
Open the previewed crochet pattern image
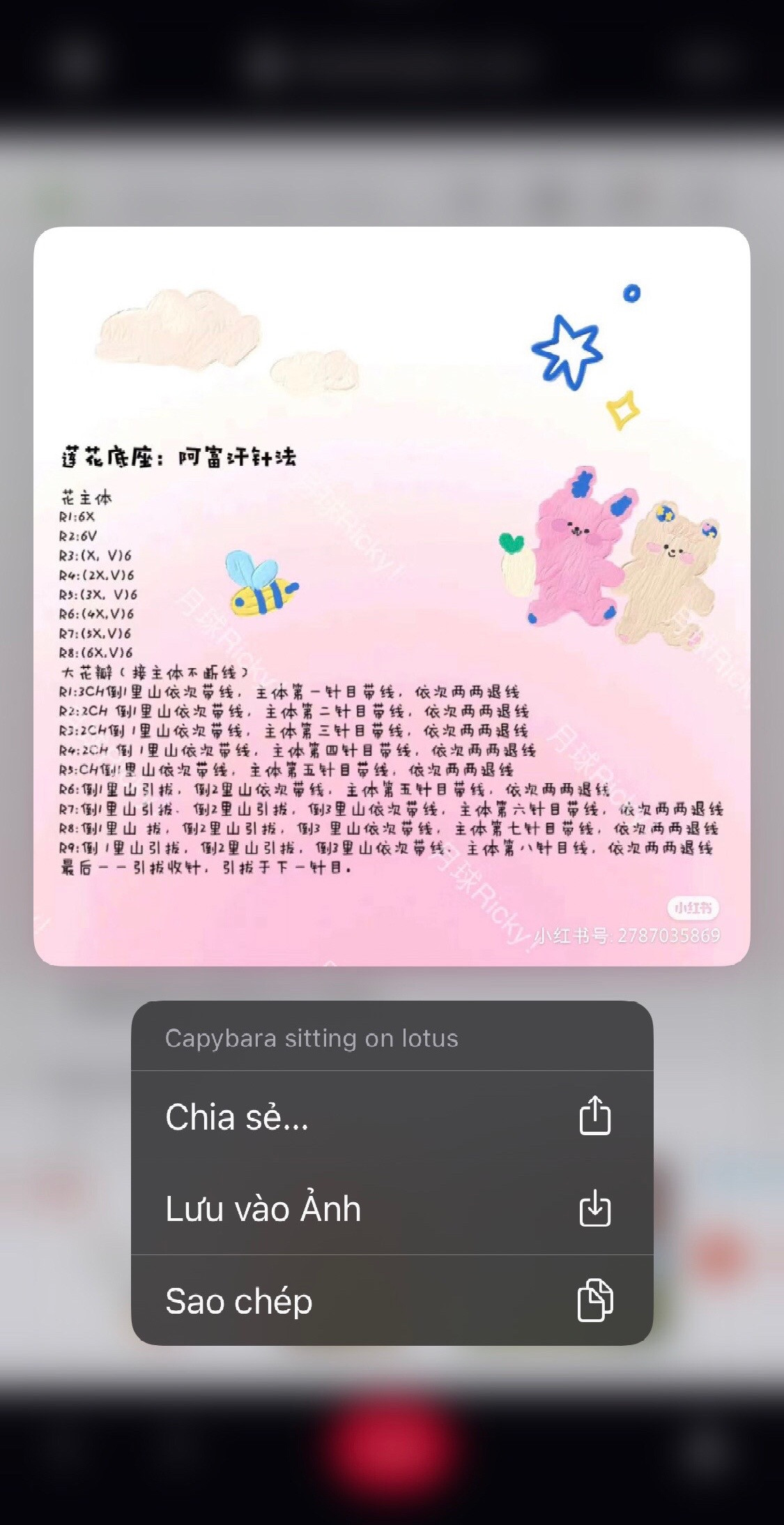(391, 596)
